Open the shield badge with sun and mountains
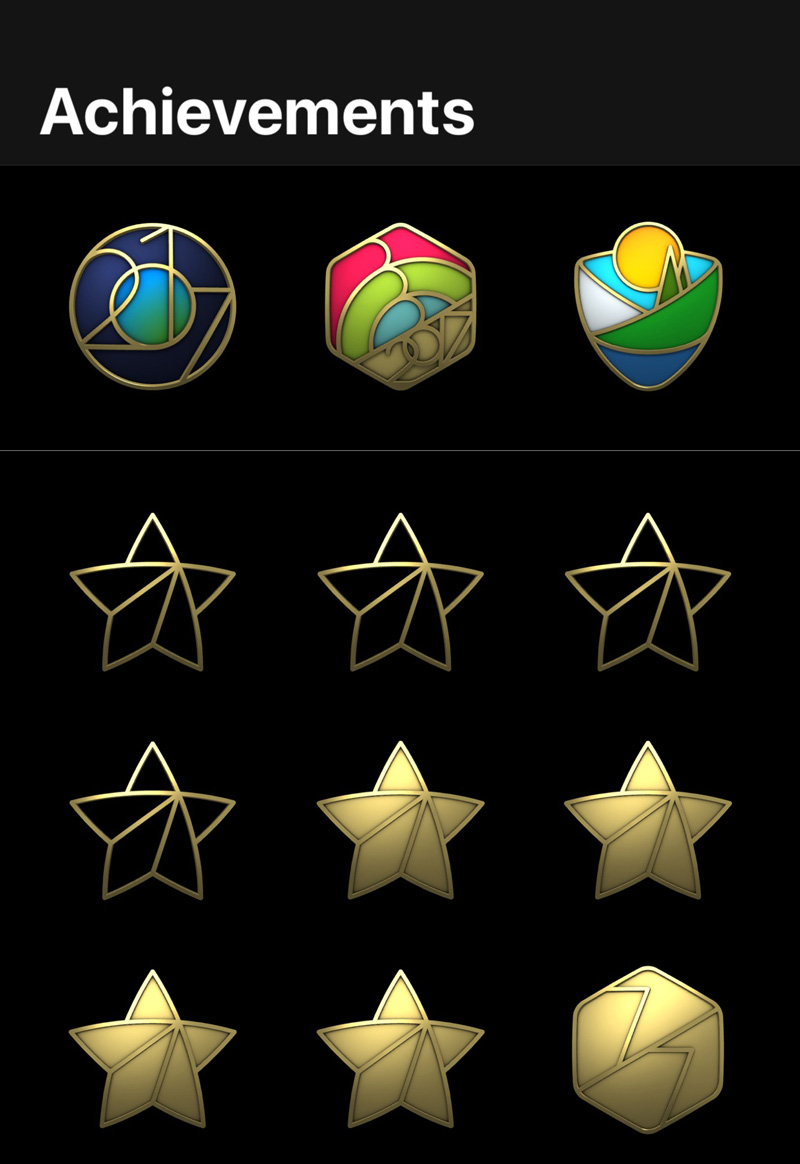Screen dimensions: 800x1164 648,306
